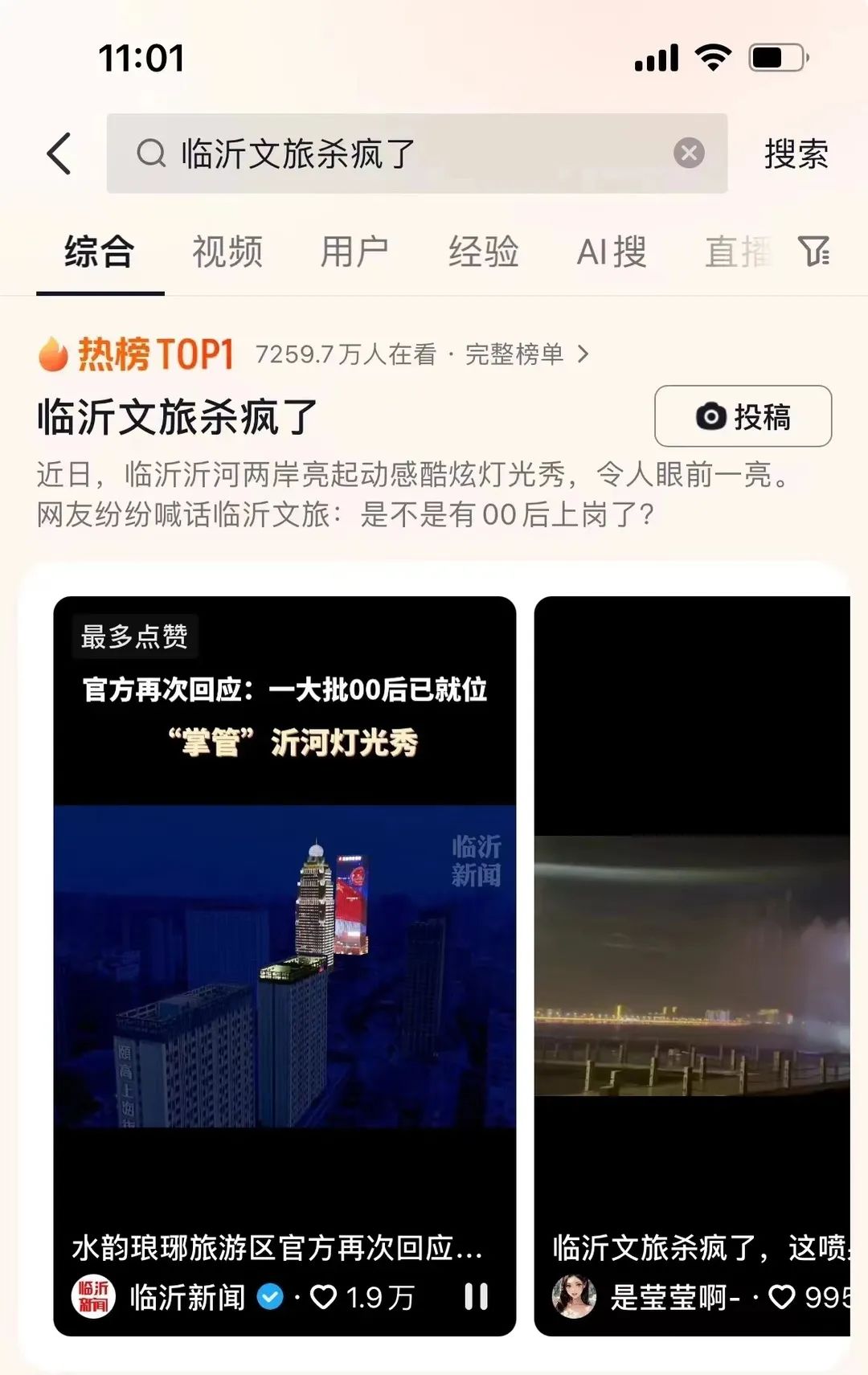View the 完整榜单 hot list
This screenshot has width=868, height=1375.
click(526, 354)
